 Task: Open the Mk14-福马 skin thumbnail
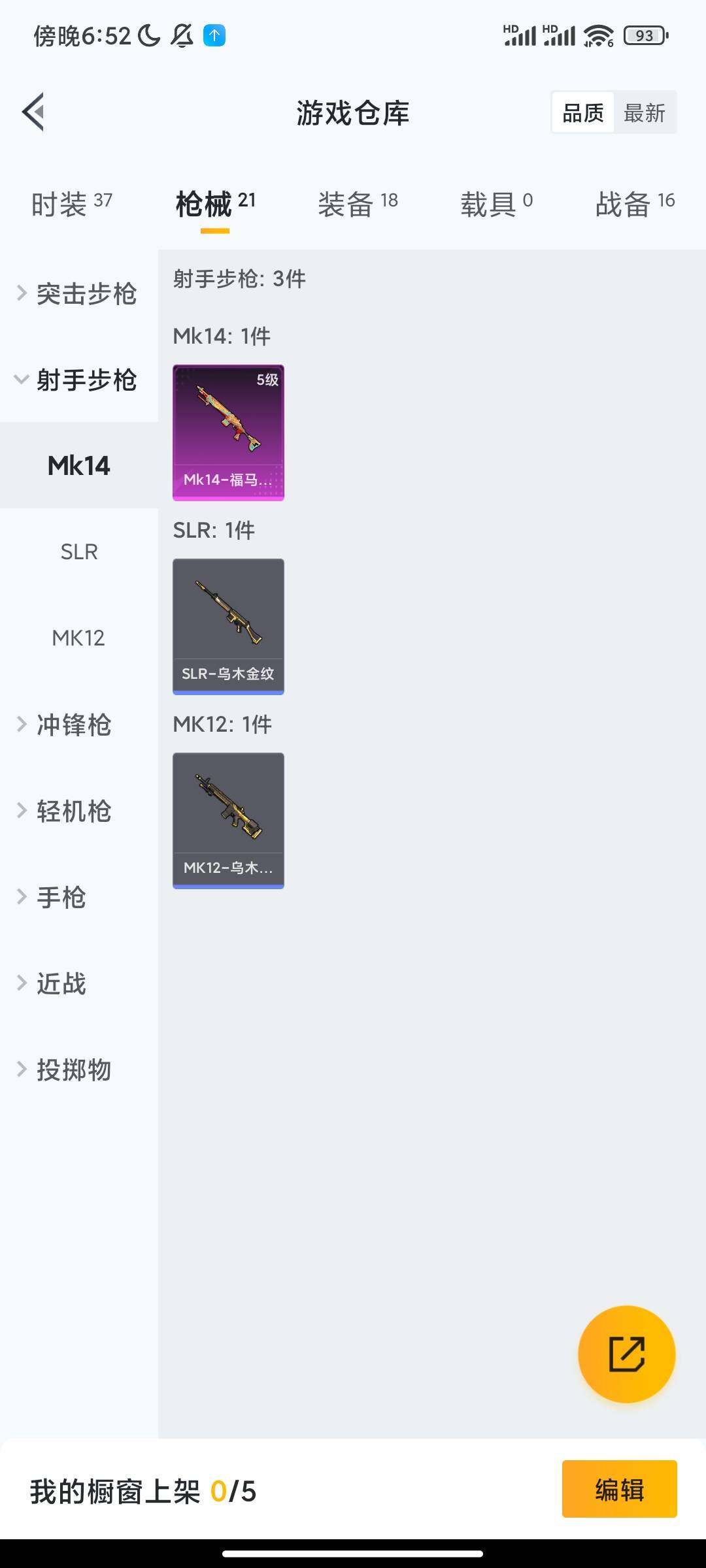[227, 431]
